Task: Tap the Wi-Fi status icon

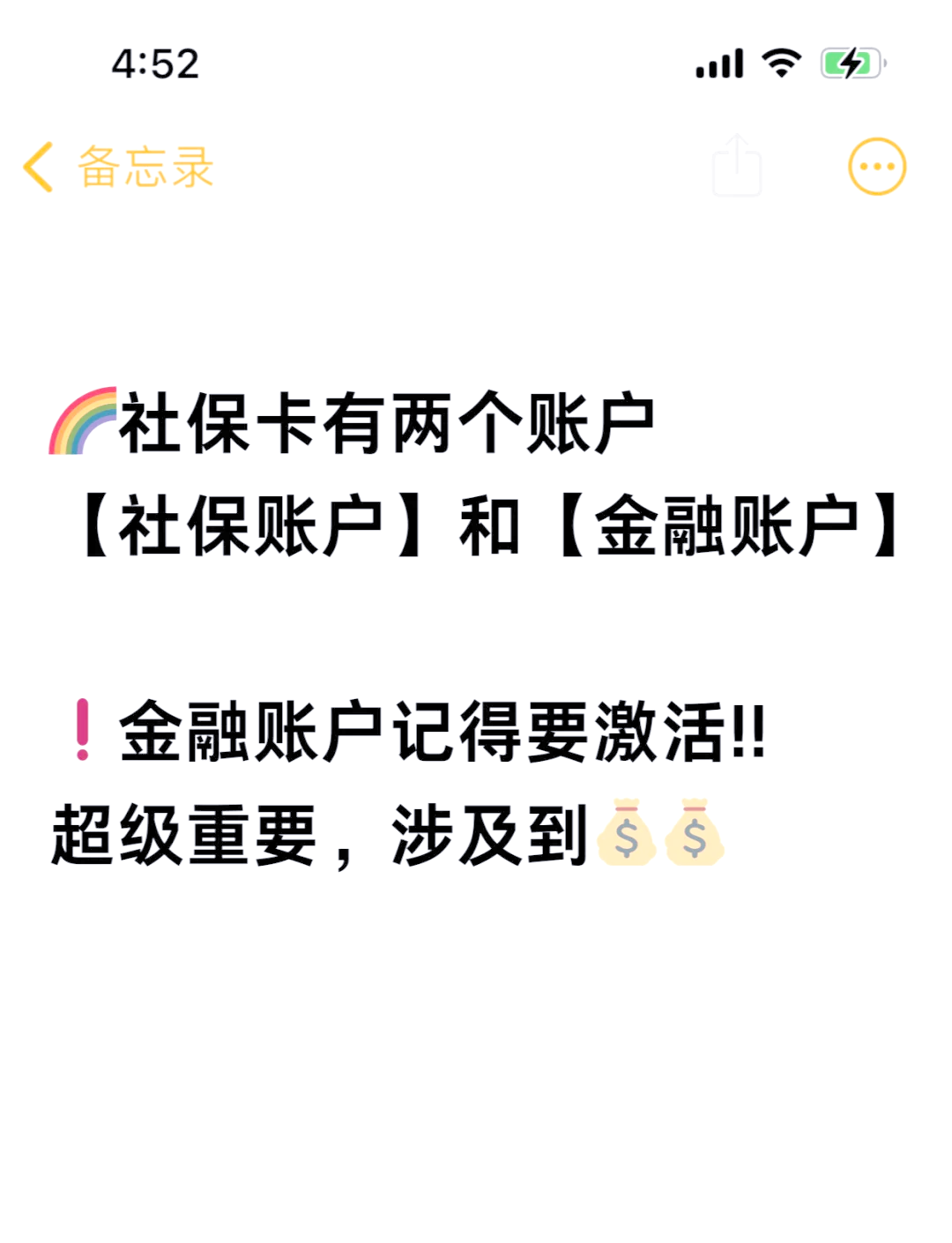Action: click(x=779, y=63)
